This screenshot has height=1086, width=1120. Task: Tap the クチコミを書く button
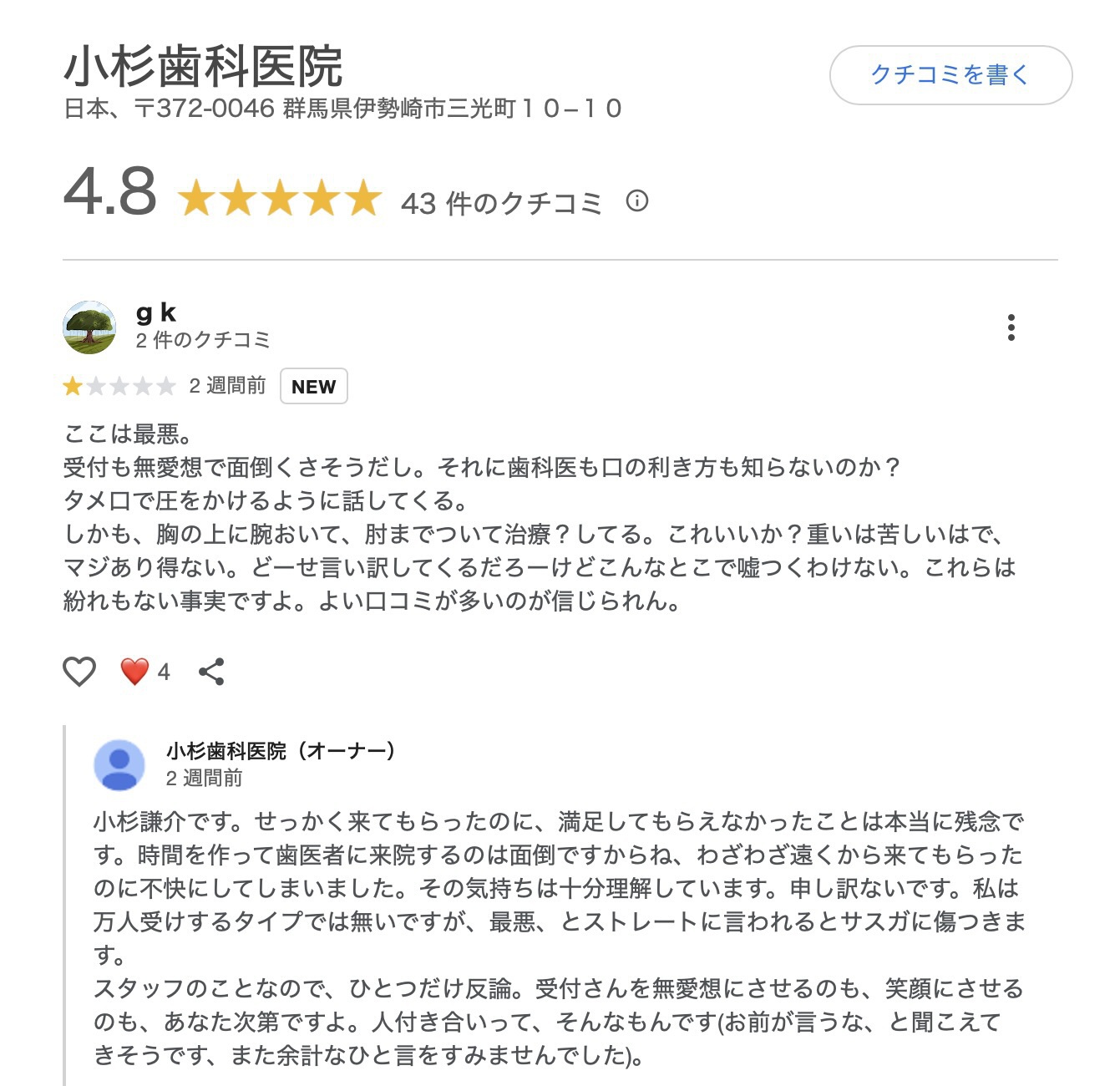(x=950, y=75)
